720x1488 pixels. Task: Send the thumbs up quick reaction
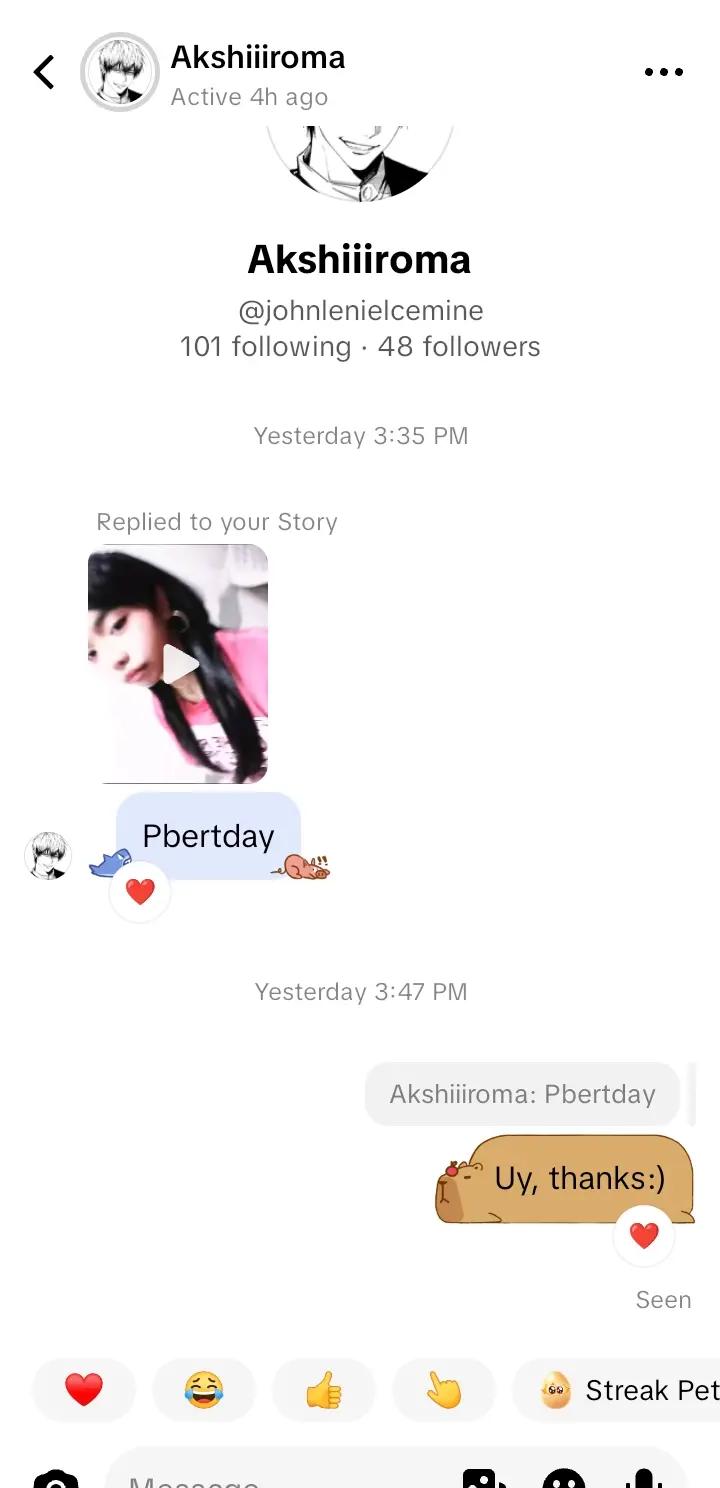[324, 1390]
